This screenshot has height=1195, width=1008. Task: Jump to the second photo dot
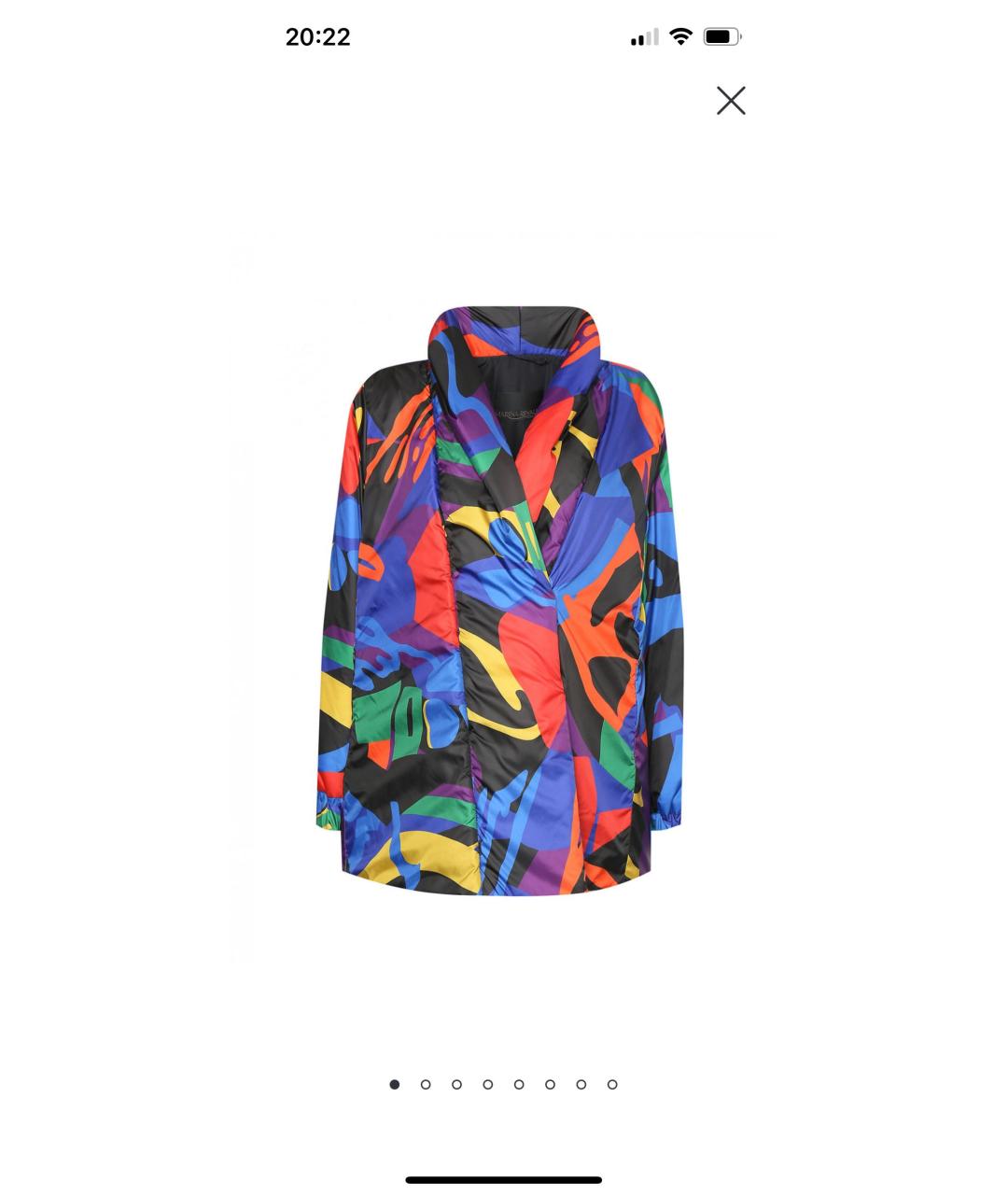tap(426, 1084)
